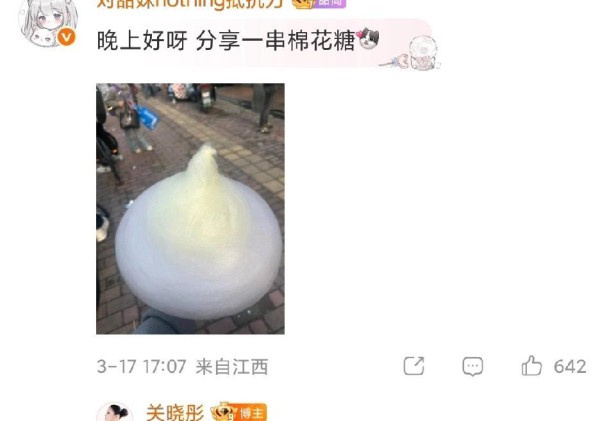Open 关晓彤's profile avatar
The width and height of the screenshot is (600, 421).
[115, 413]
